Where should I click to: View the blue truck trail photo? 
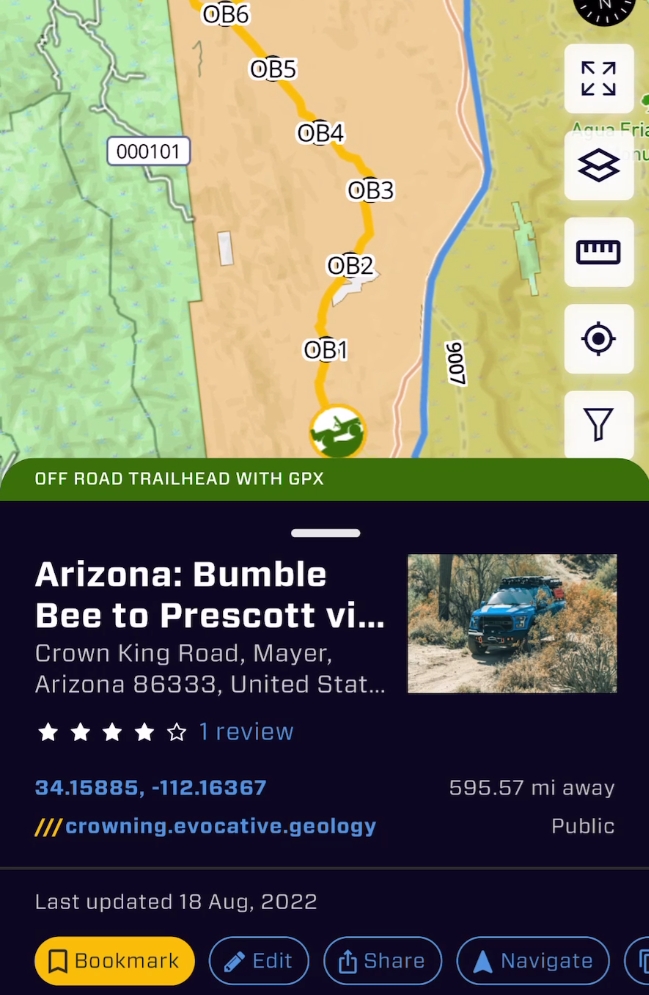(x=512, y=624)
